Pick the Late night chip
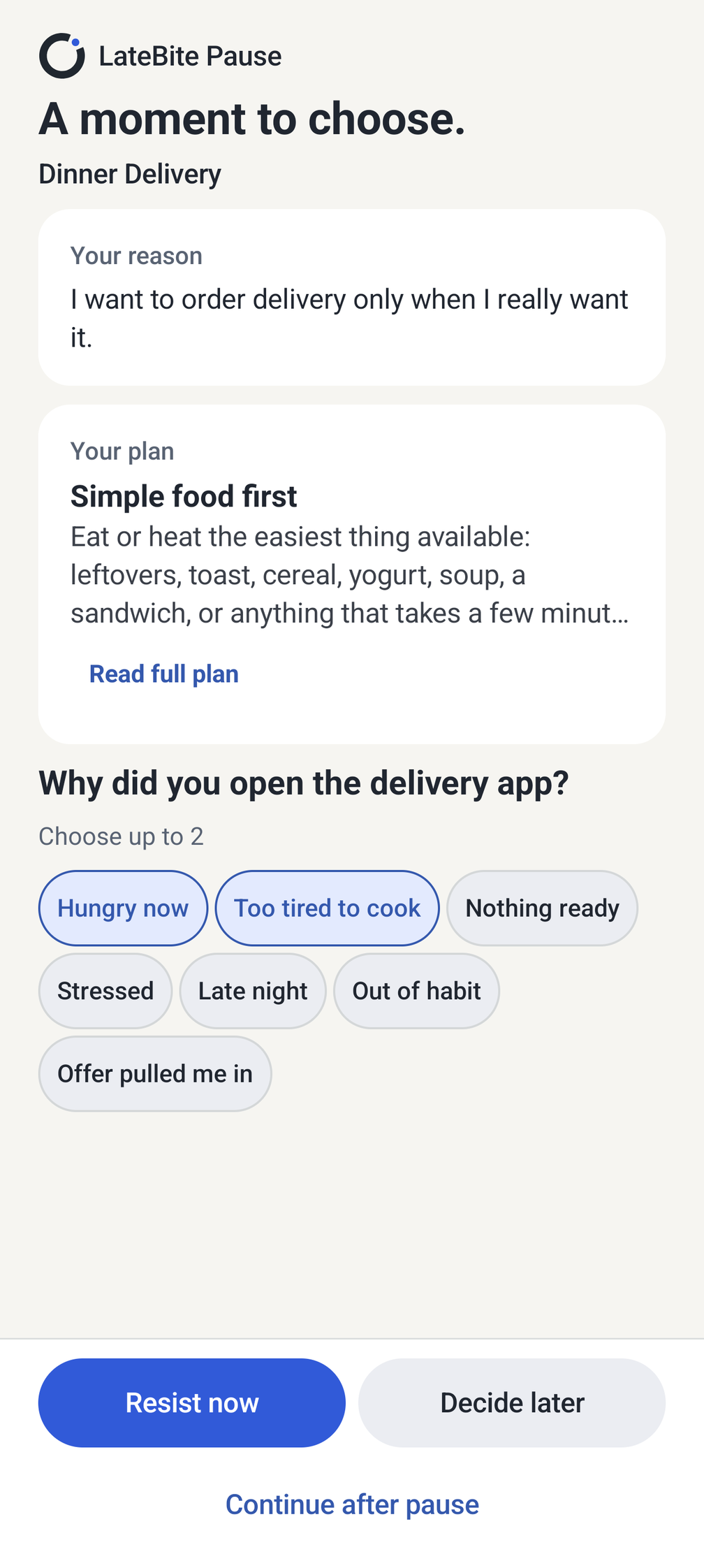Viewport: 704px width, 1568px height. click(253, 991)
